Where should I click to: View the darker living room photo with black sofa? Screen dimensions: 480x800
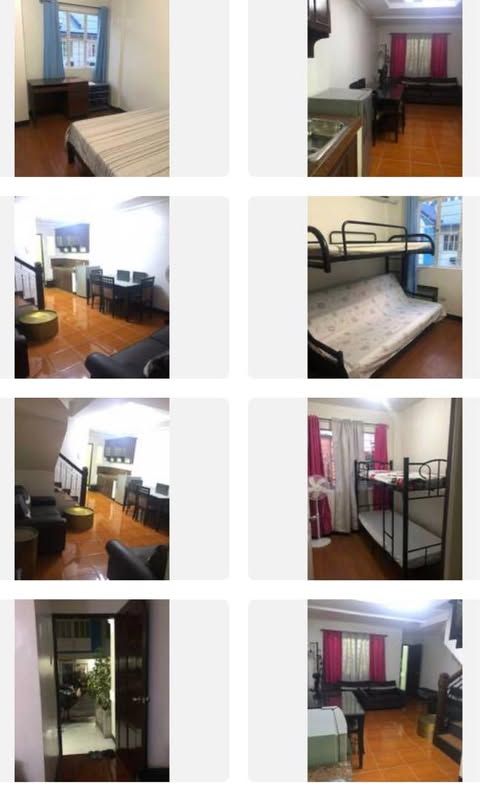(x=92, y=489)
